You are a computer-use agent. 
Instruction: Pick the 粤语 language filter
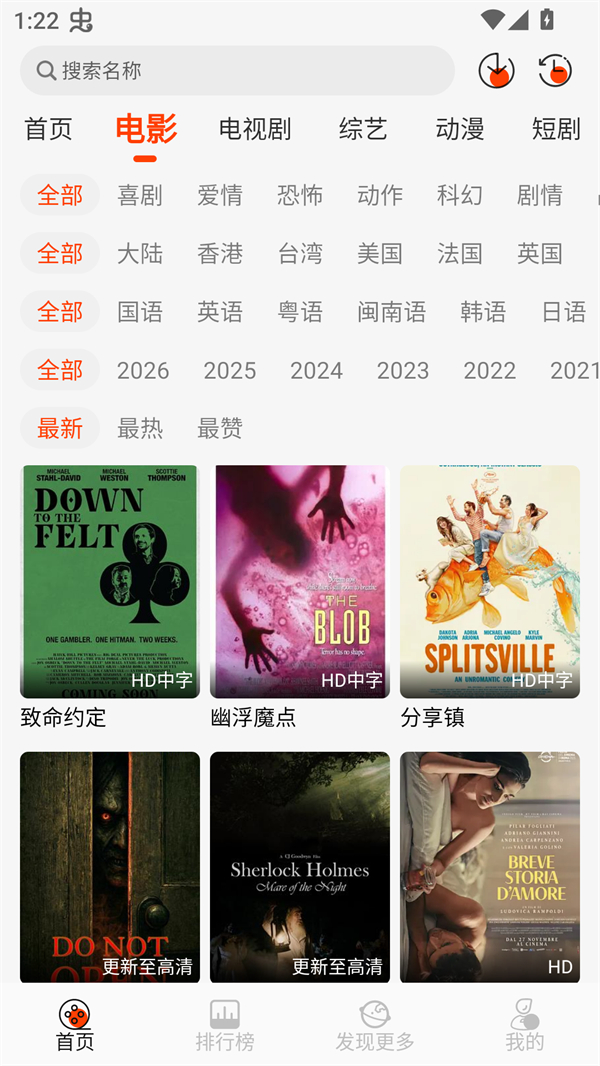click(300, 312)
